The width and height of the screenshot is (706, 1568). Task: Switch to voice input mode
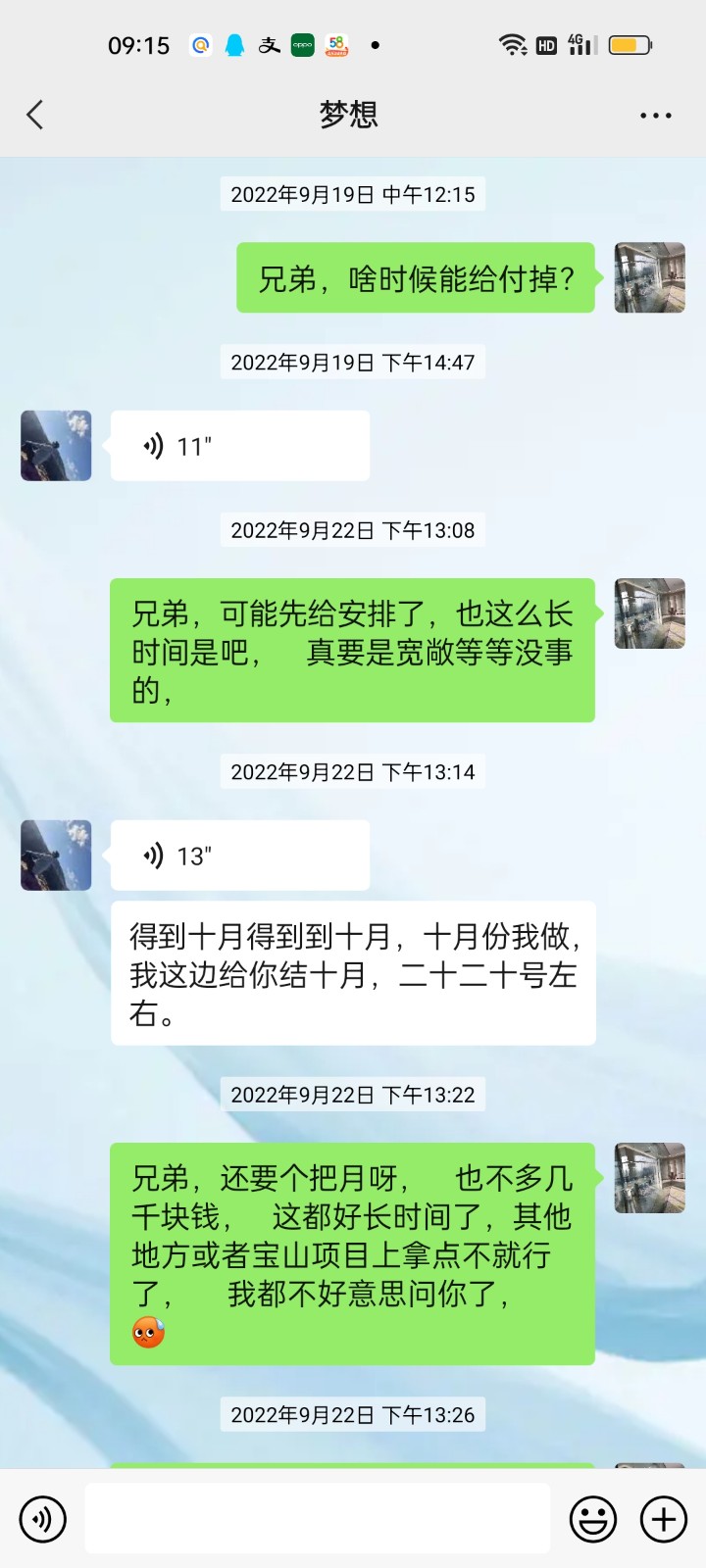(43, 1519)
